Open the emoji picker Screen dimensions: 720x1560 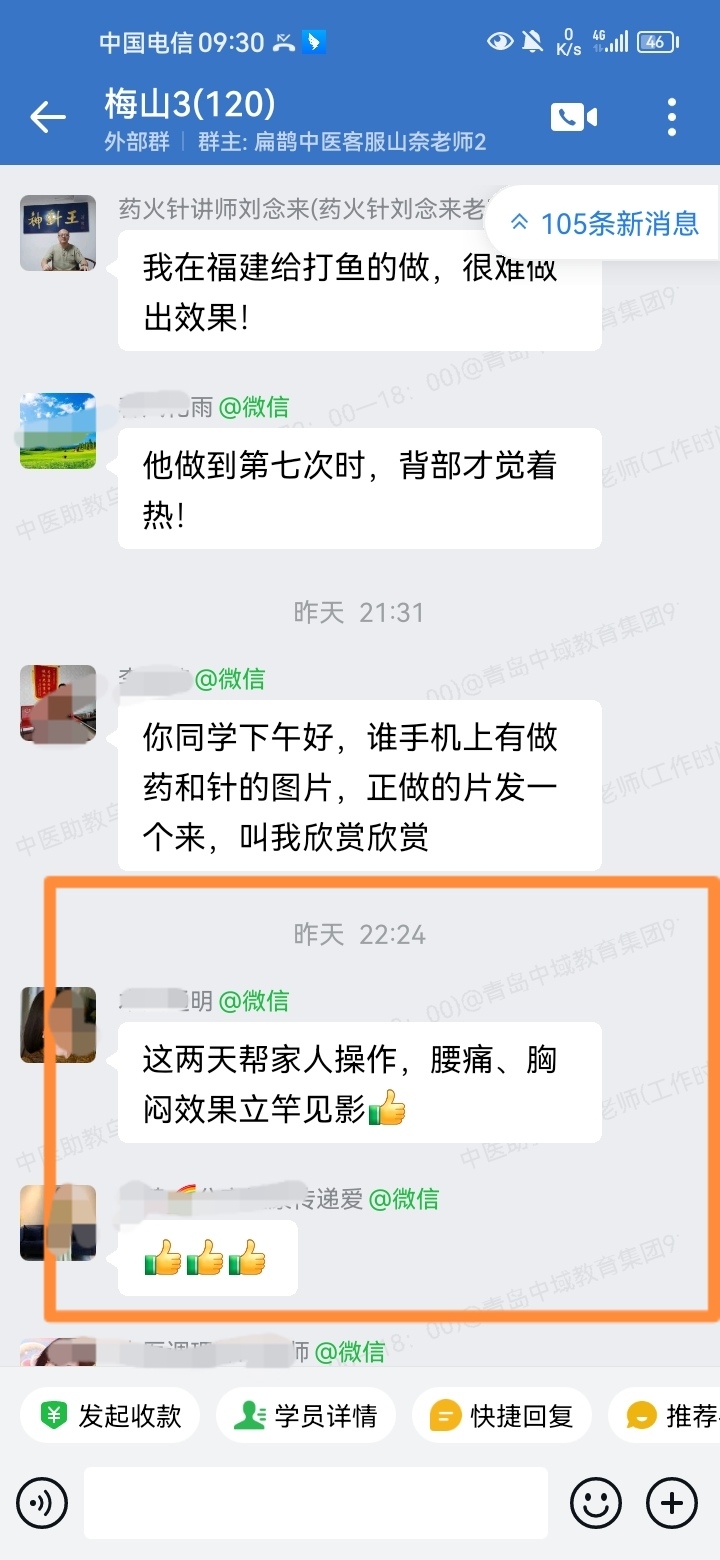[596, 1502]
